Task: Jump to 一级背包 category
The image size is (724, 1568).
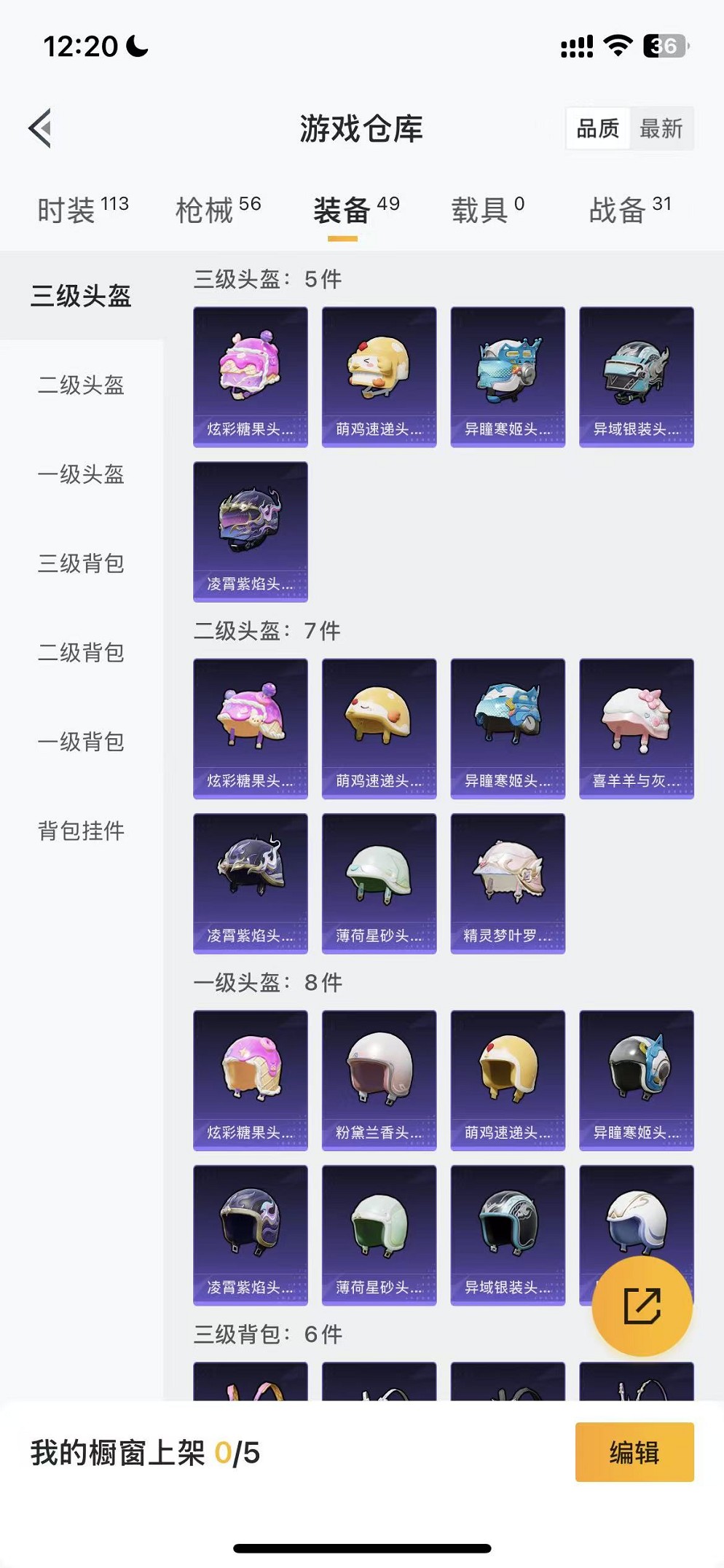Action: coord(81,742)
